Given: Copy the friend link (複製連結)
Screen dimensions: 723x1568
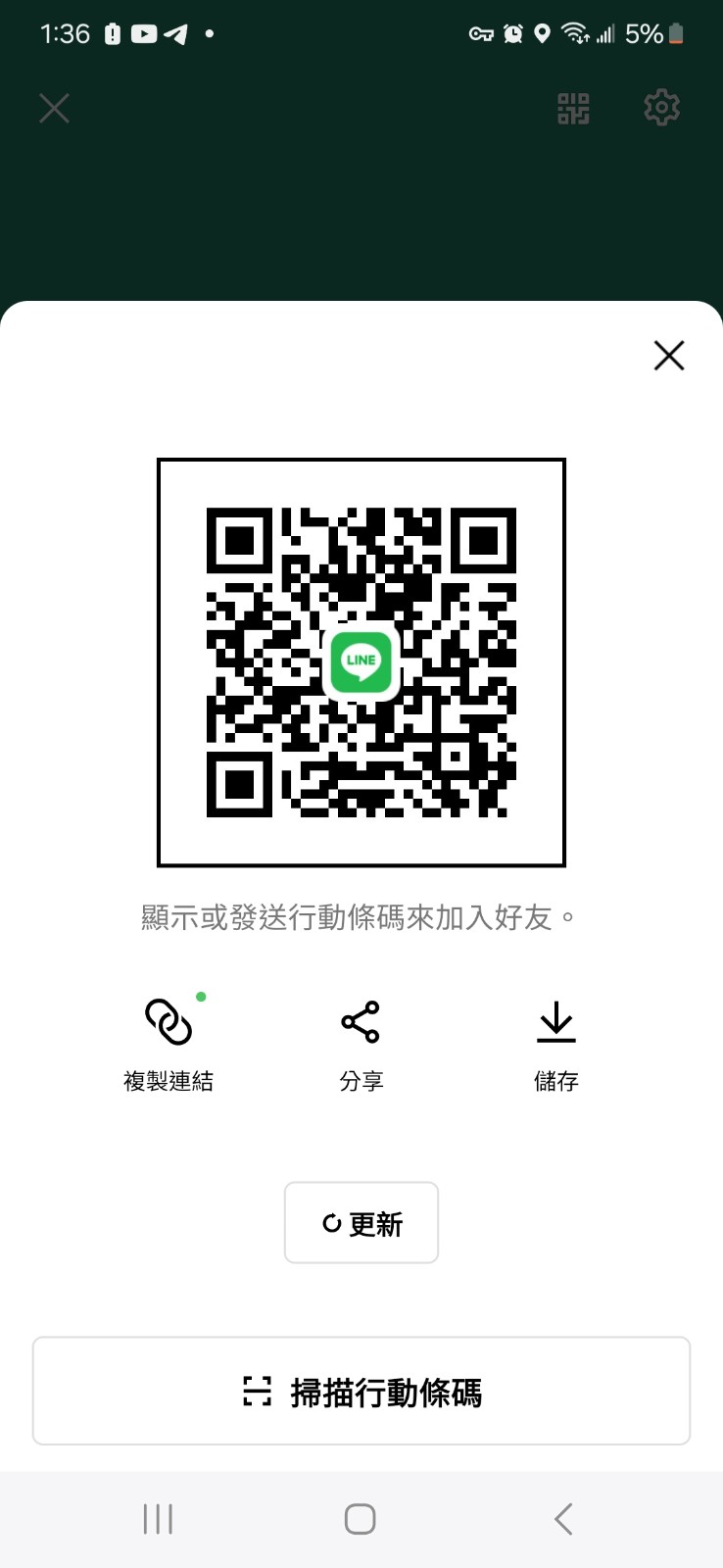Looking at the screenshot, I should pyautogui.click(x=169, y=1043).
